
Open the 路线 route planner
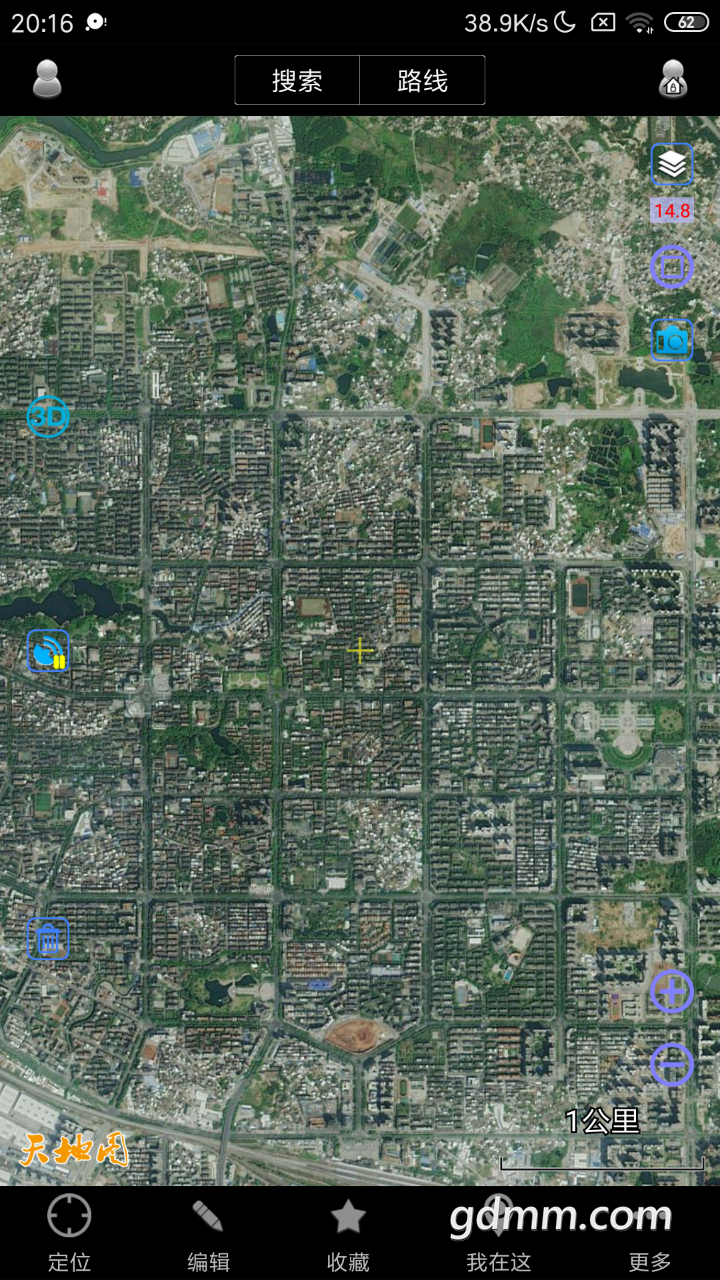[x=422, y=80]
